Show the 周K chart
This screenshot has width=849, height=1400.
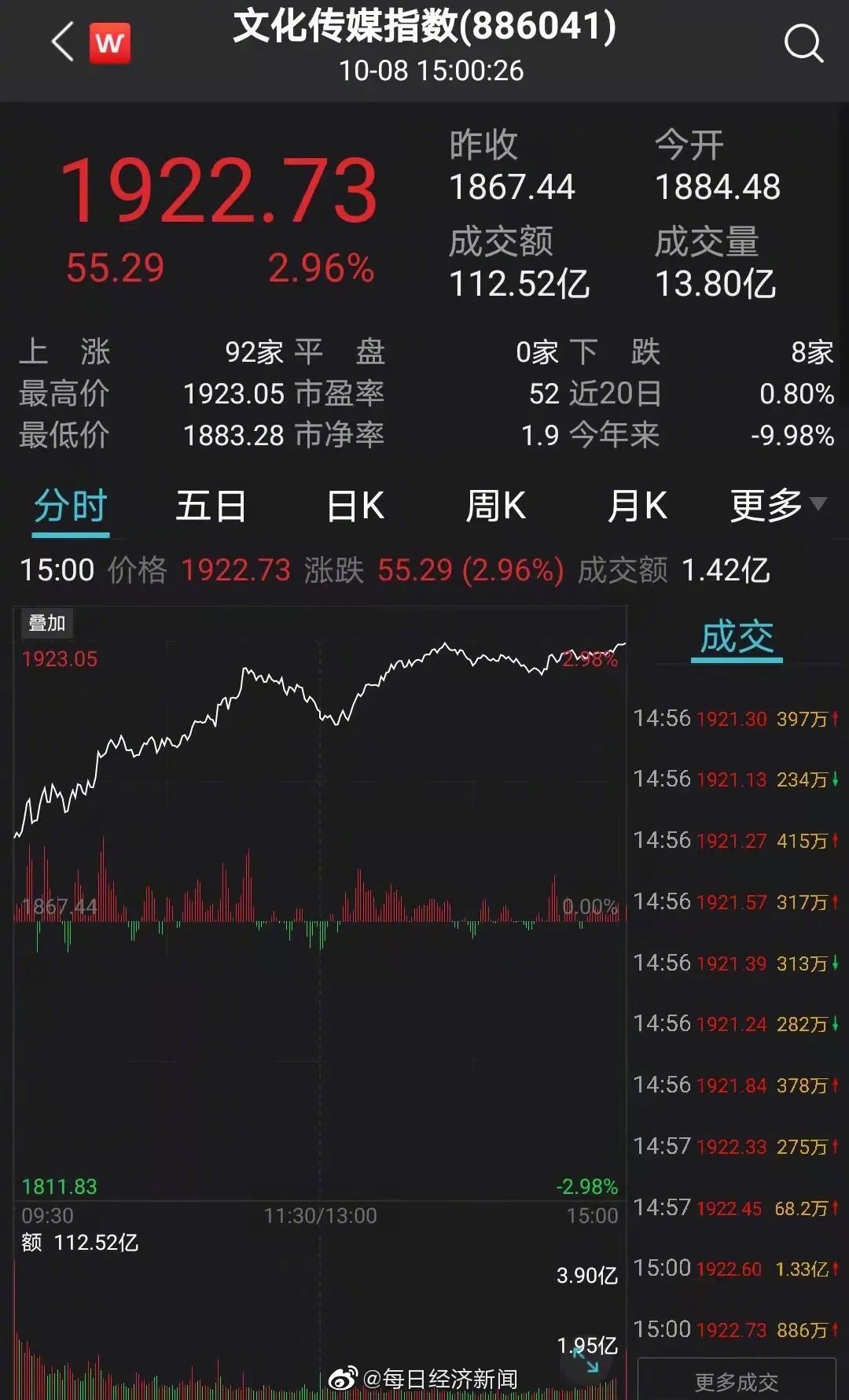click(x=495, y=506)
